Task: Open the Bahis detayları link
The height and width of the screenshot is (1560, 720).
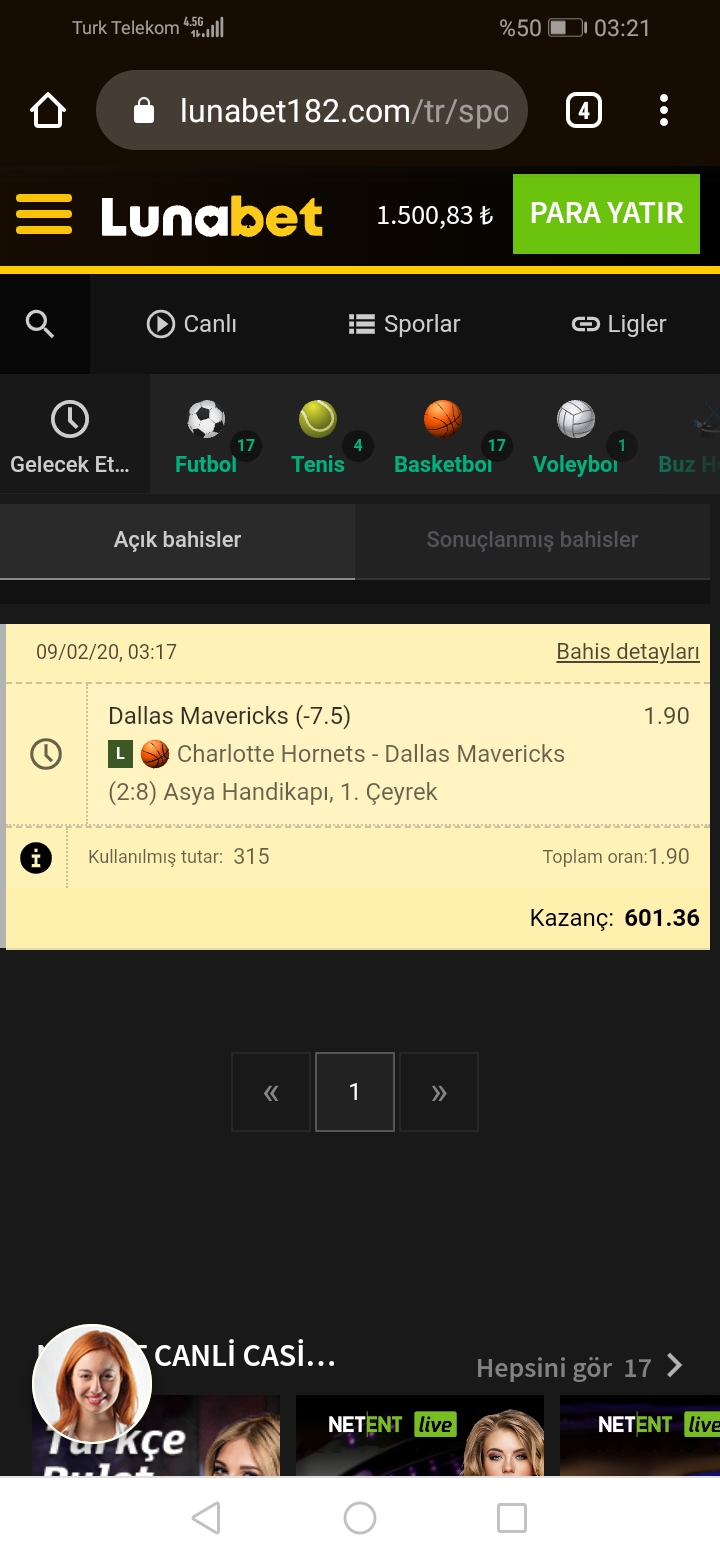Action: point(627,652)
